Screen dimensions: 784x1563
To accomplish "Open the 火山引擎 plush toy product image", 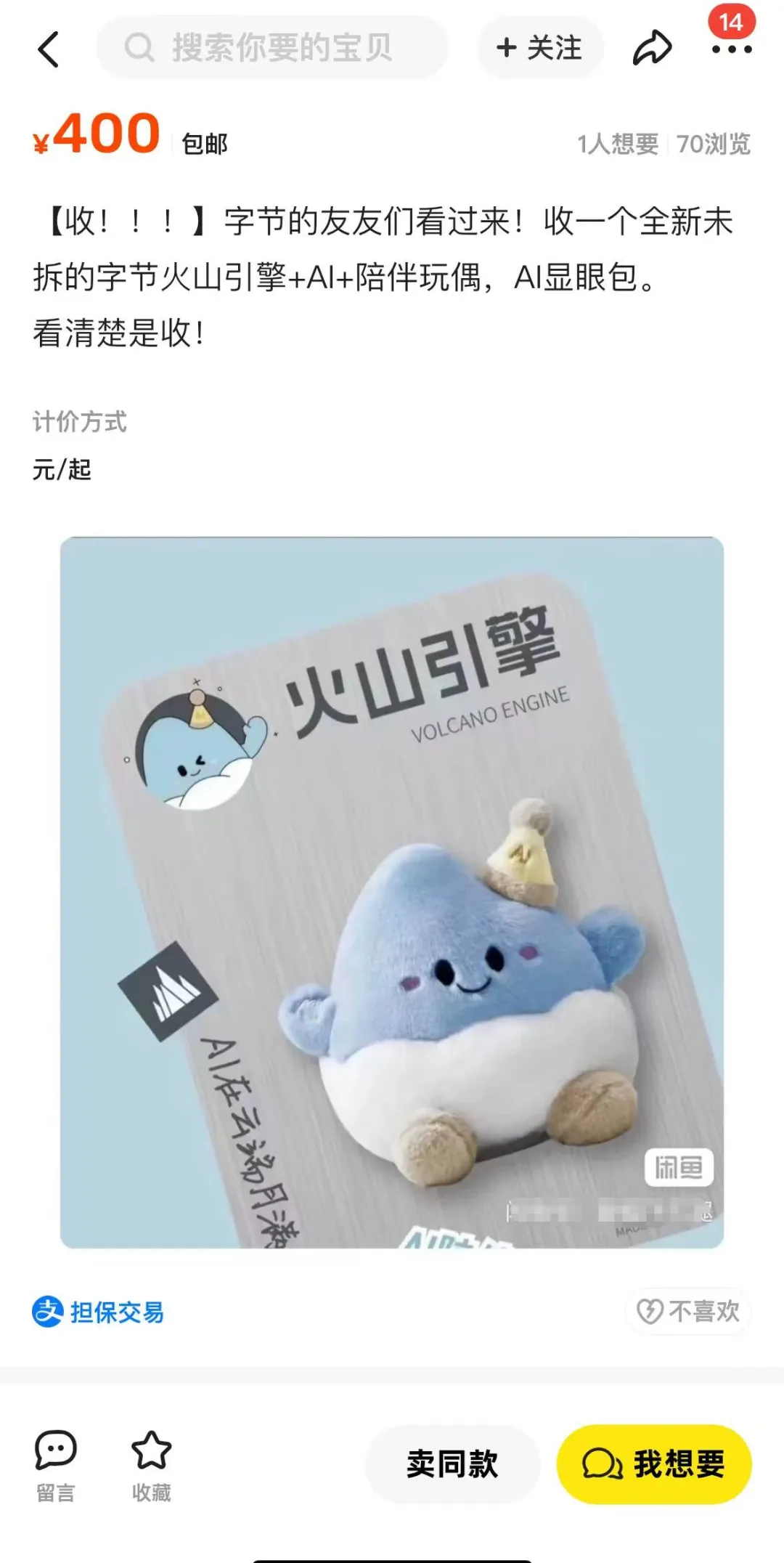I will pyautogui.click(x=391, y=893).
